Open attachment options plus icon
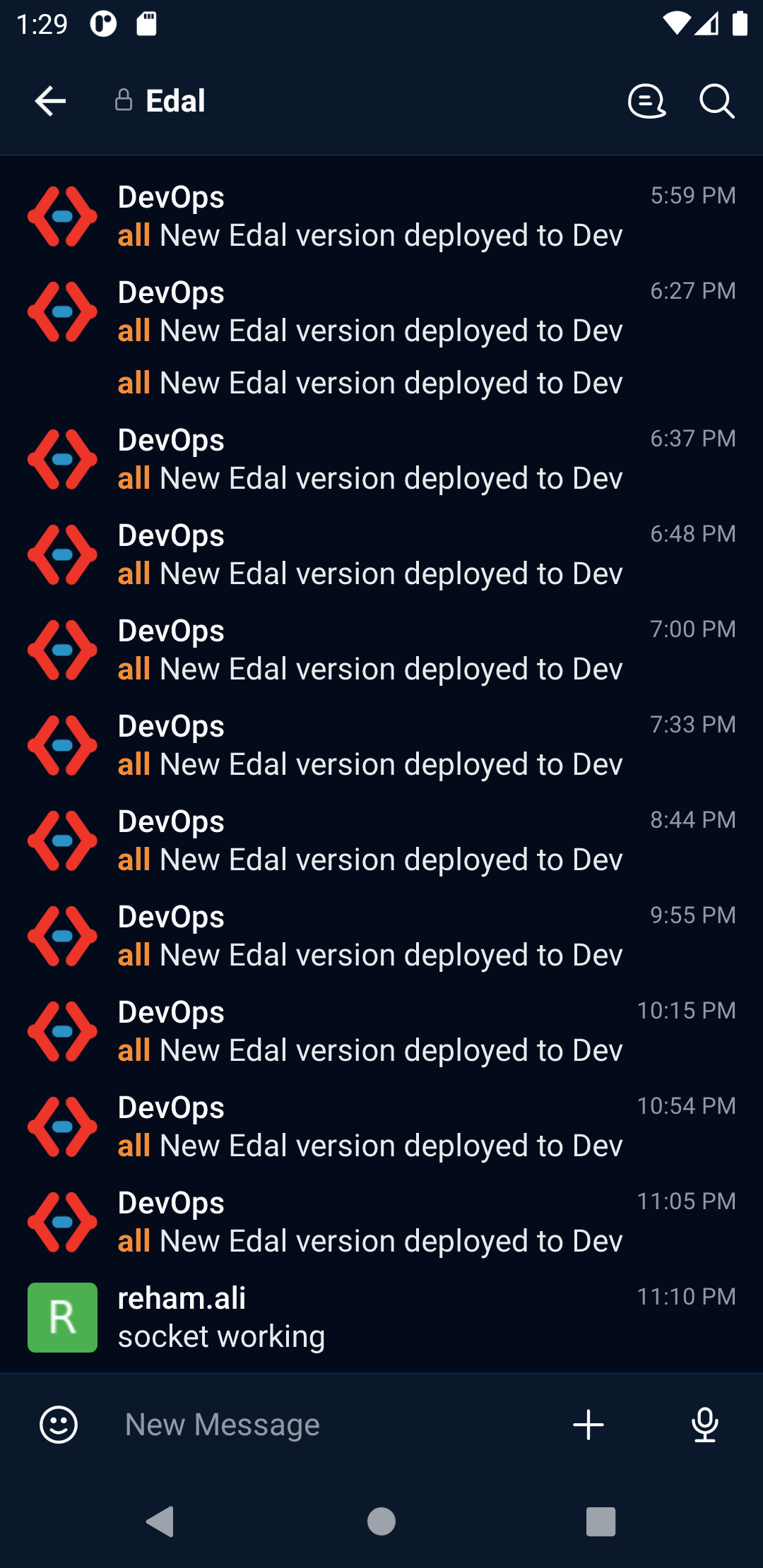Viewport: 763px width, 1568px height. [x=588, y=1425]
